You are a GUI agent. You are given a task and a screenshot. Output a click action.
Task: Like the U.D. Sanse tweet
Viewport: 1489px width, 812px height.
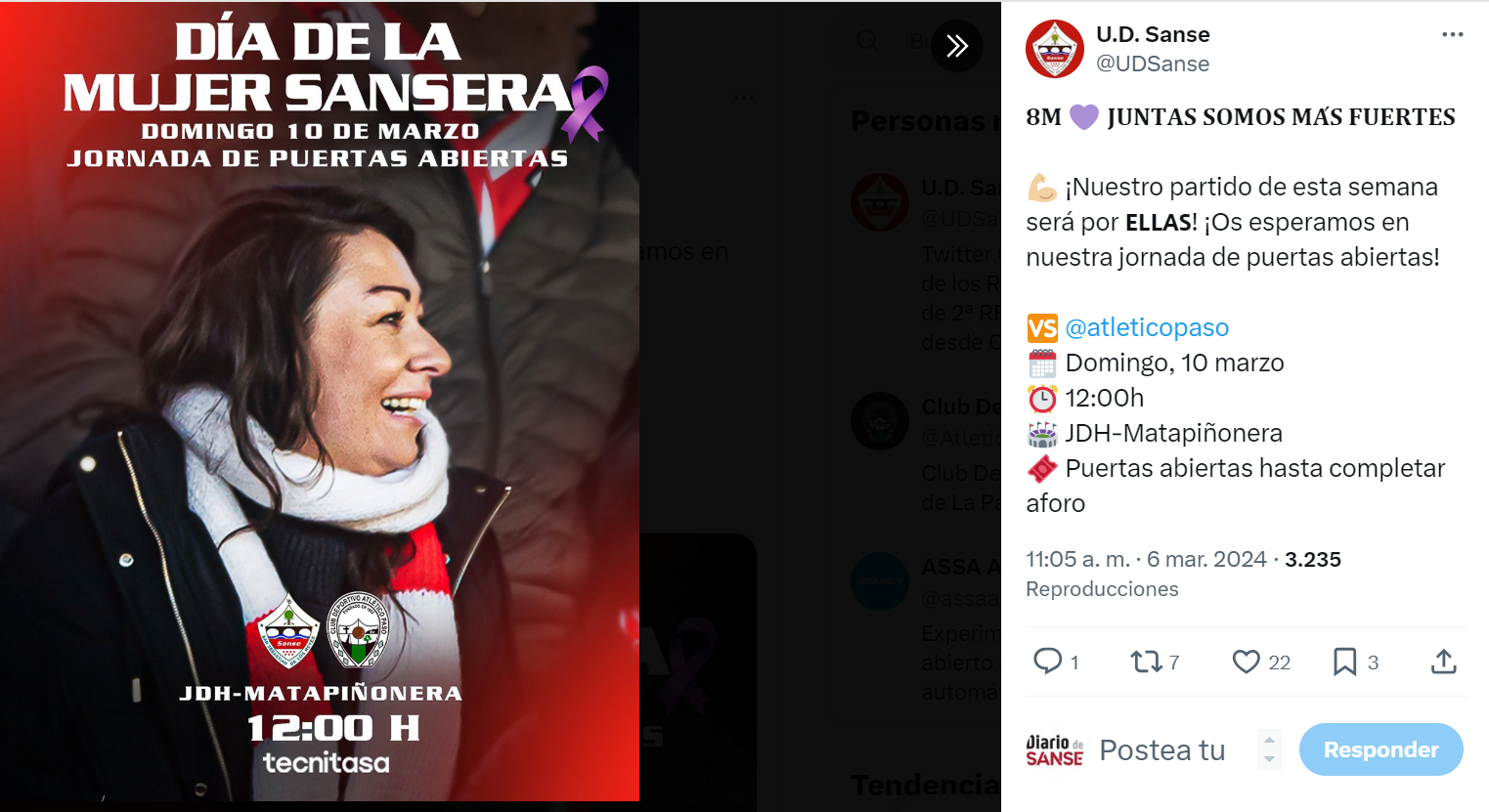click(1246, 662)
